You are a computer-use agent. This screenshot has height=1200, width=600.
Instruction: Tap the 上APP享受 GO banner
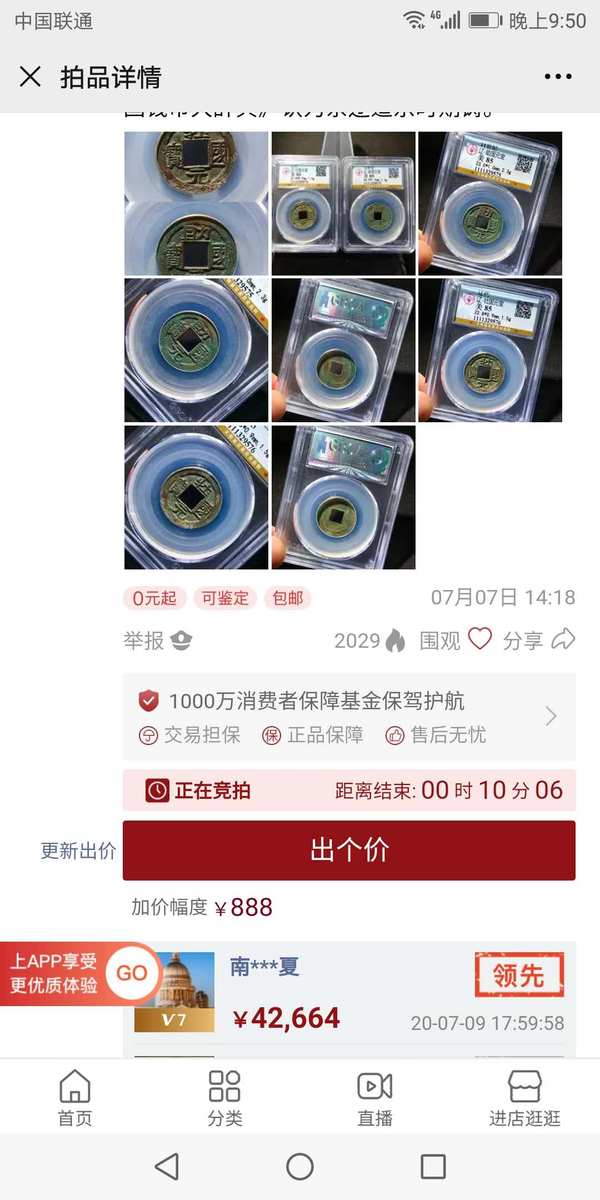[80, 973]
